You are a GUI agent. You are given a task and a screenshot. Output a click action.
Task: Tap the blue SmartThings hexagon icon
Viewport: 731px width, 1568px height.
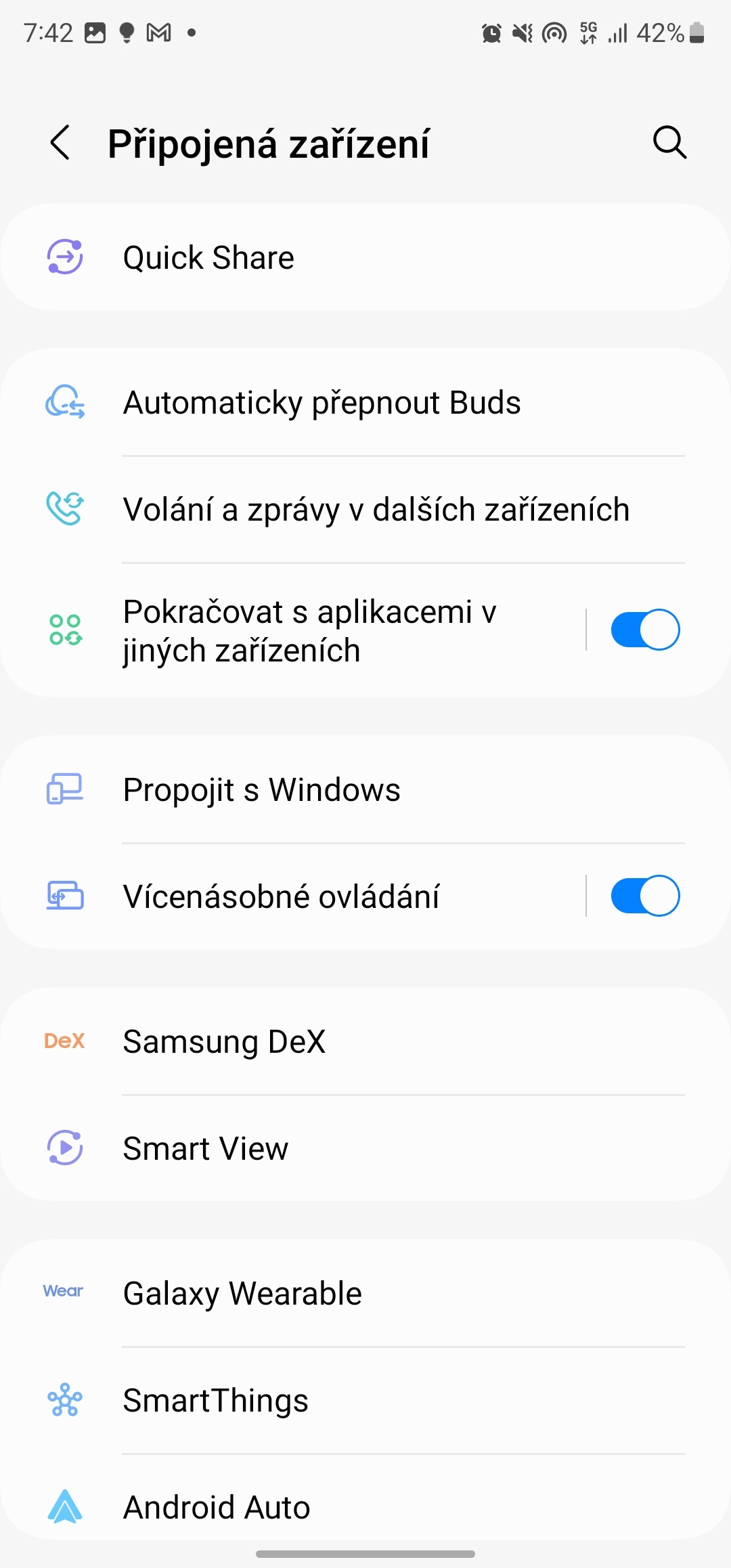64,1399
